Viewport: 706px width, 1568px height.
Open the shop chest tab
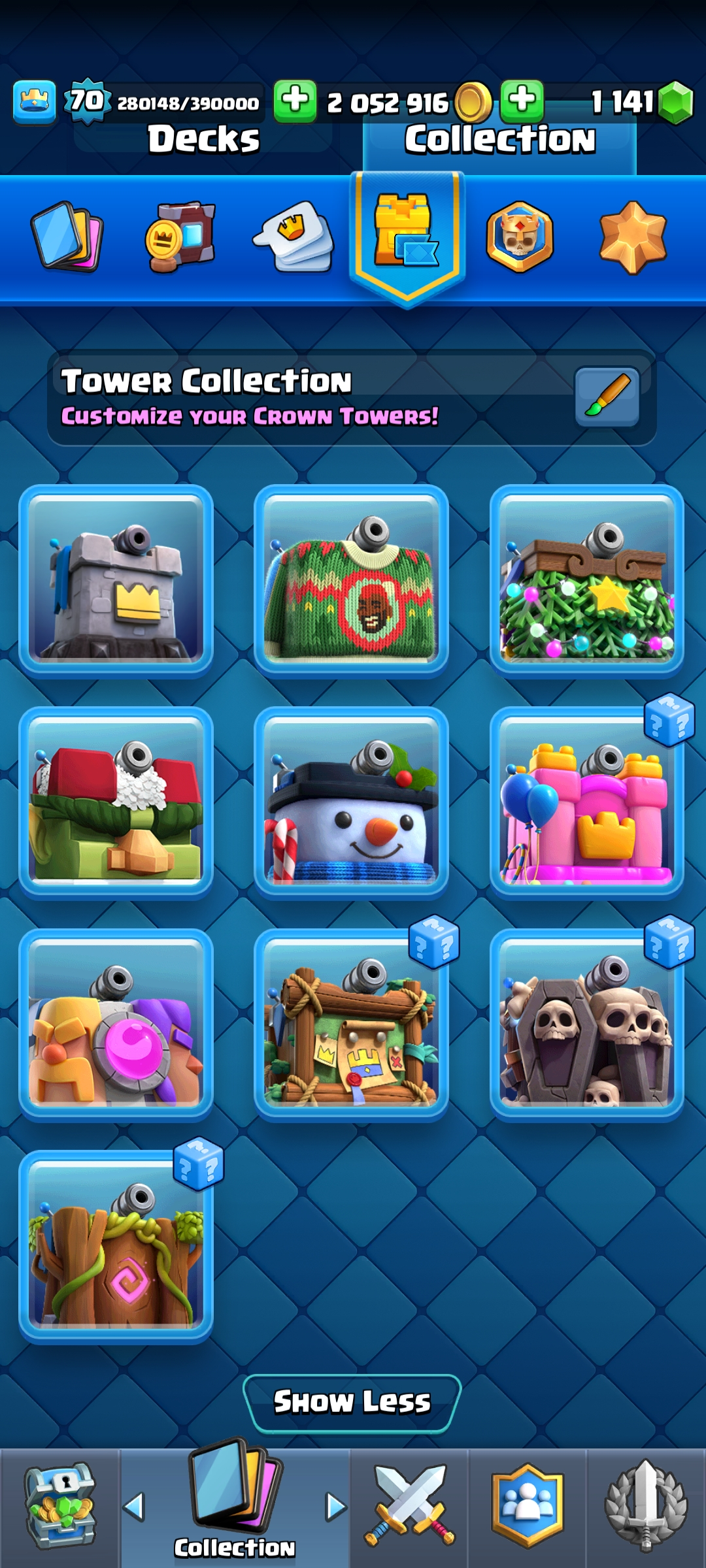click(x=59, y=1507)
